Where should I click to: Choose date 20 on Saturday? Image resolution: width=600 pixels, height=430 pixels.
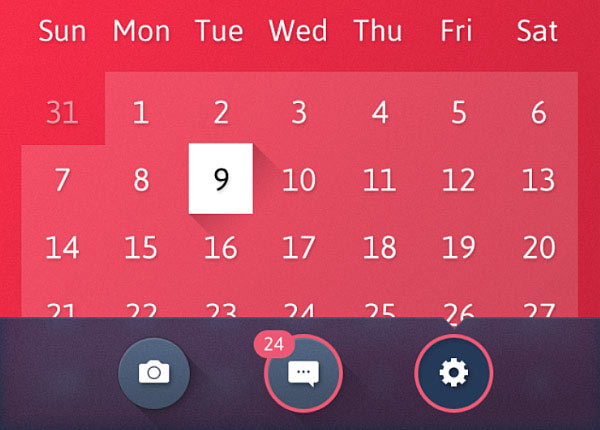[538, 246]
